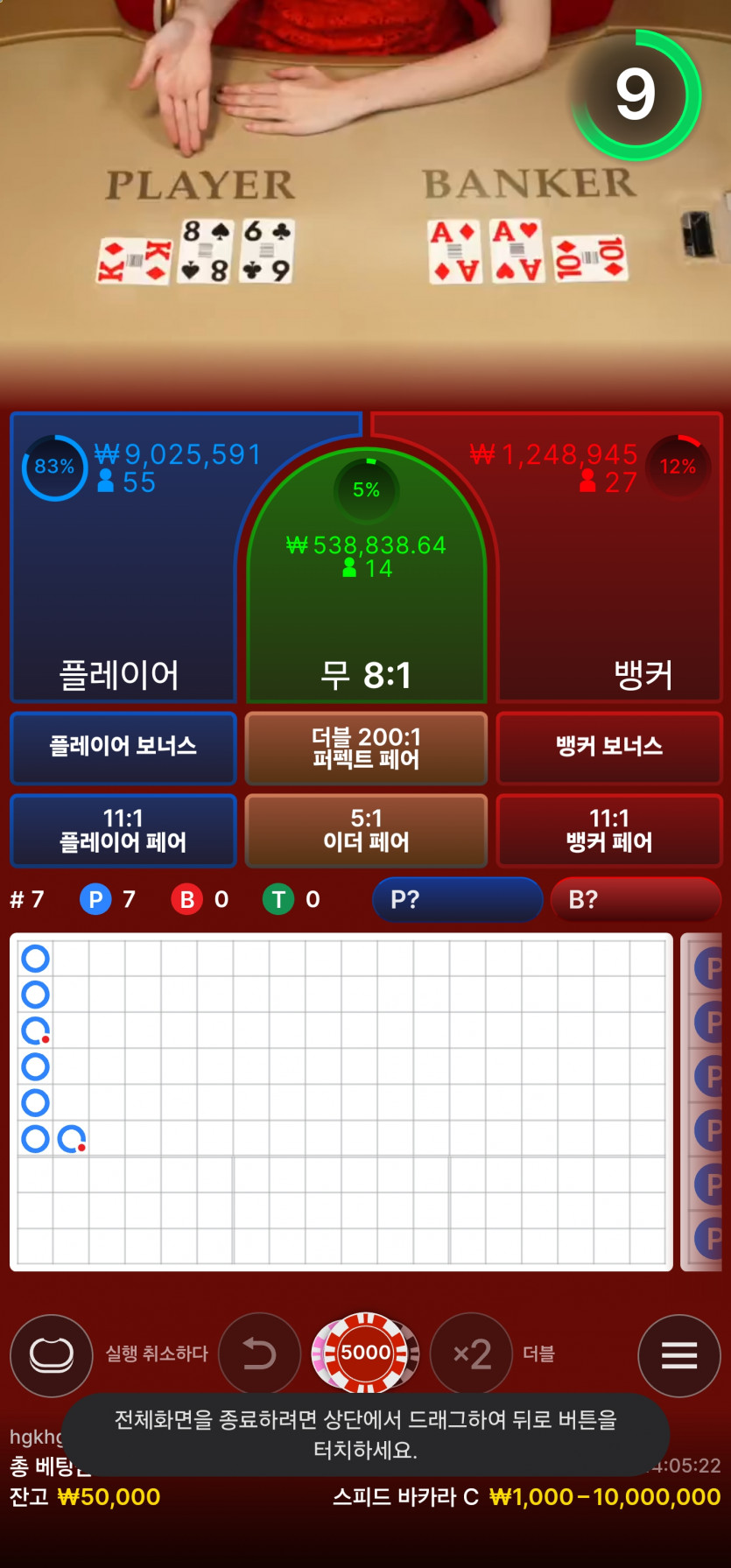
Task: Bet on 무 8:1 (Tie)
Action: coord(366,613)
